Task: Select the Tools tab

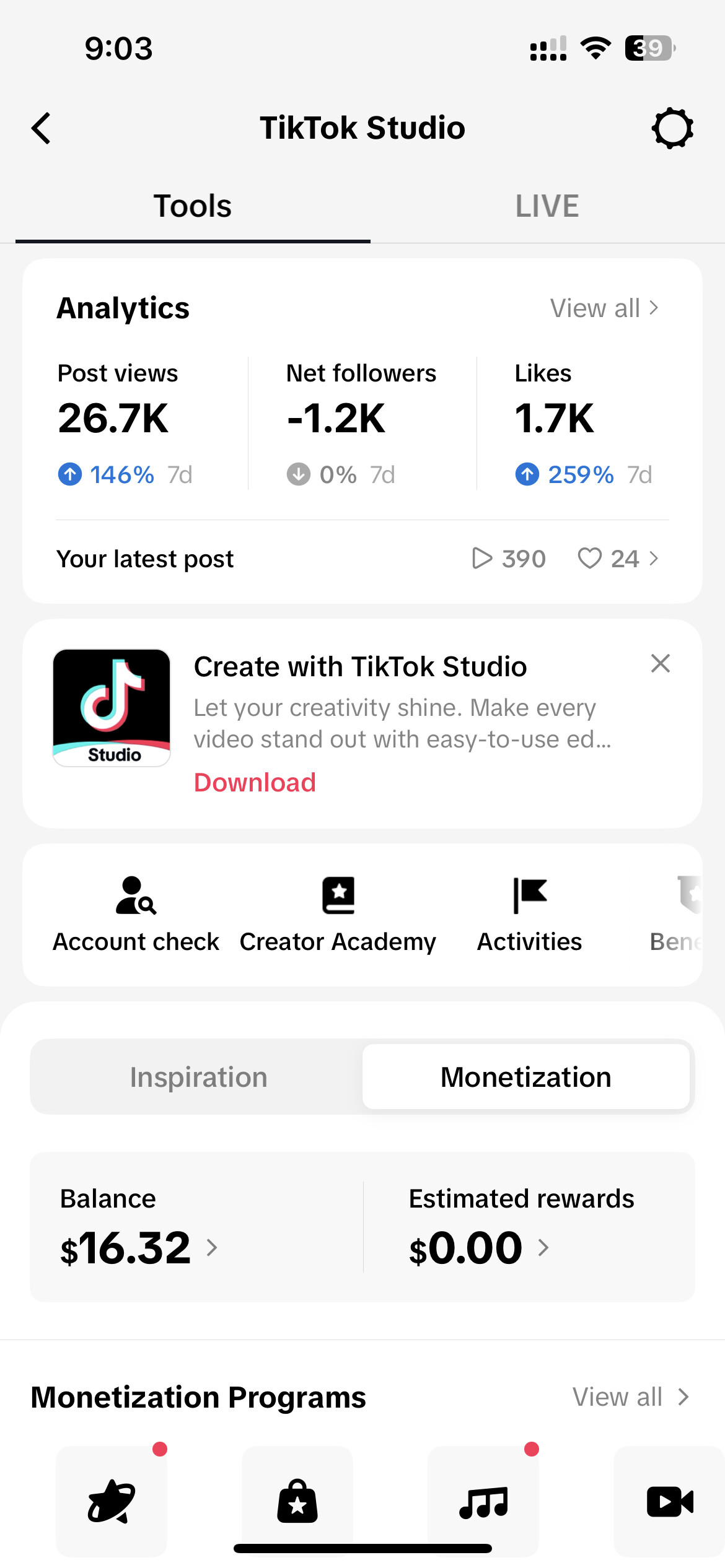Action: tap(193, 206)
